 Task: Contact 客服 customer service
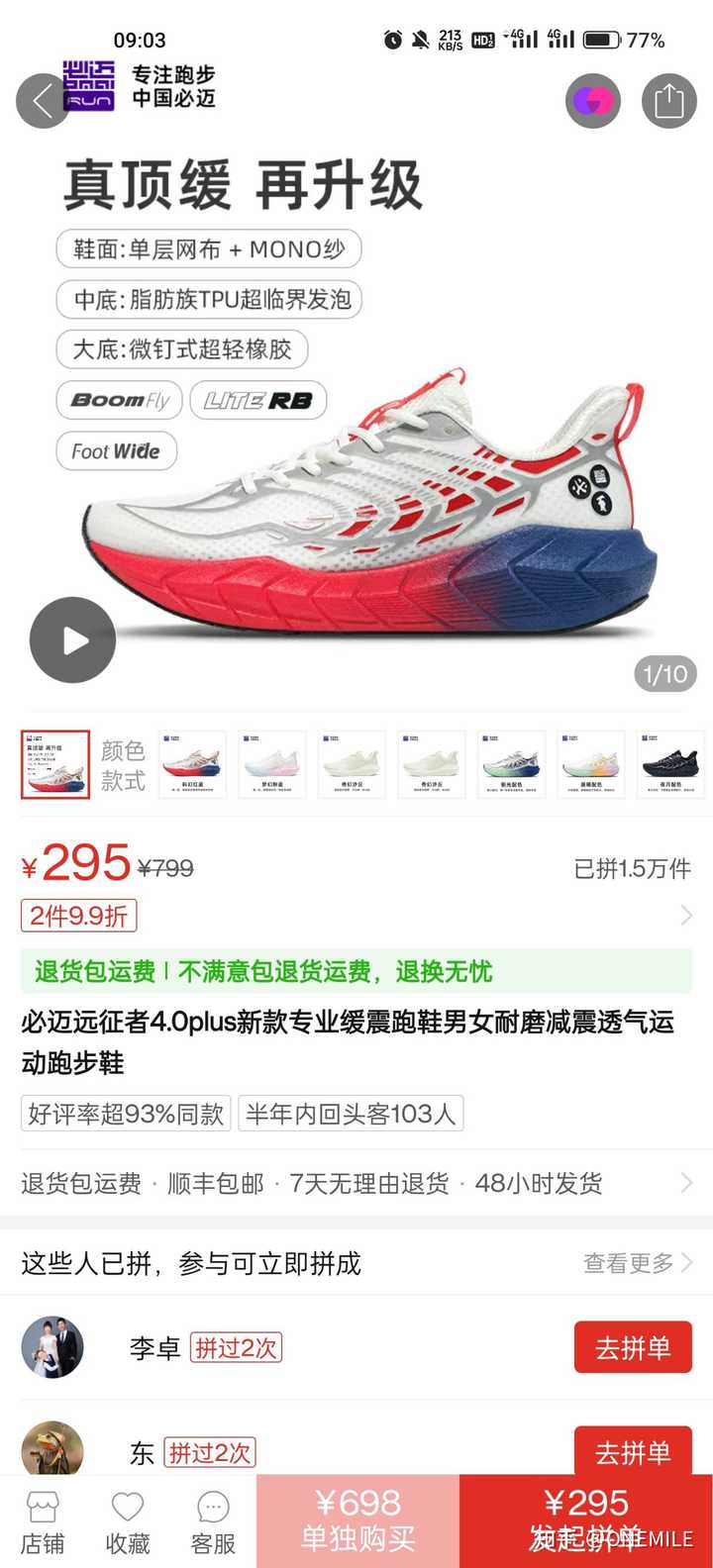coord(213,1522)
